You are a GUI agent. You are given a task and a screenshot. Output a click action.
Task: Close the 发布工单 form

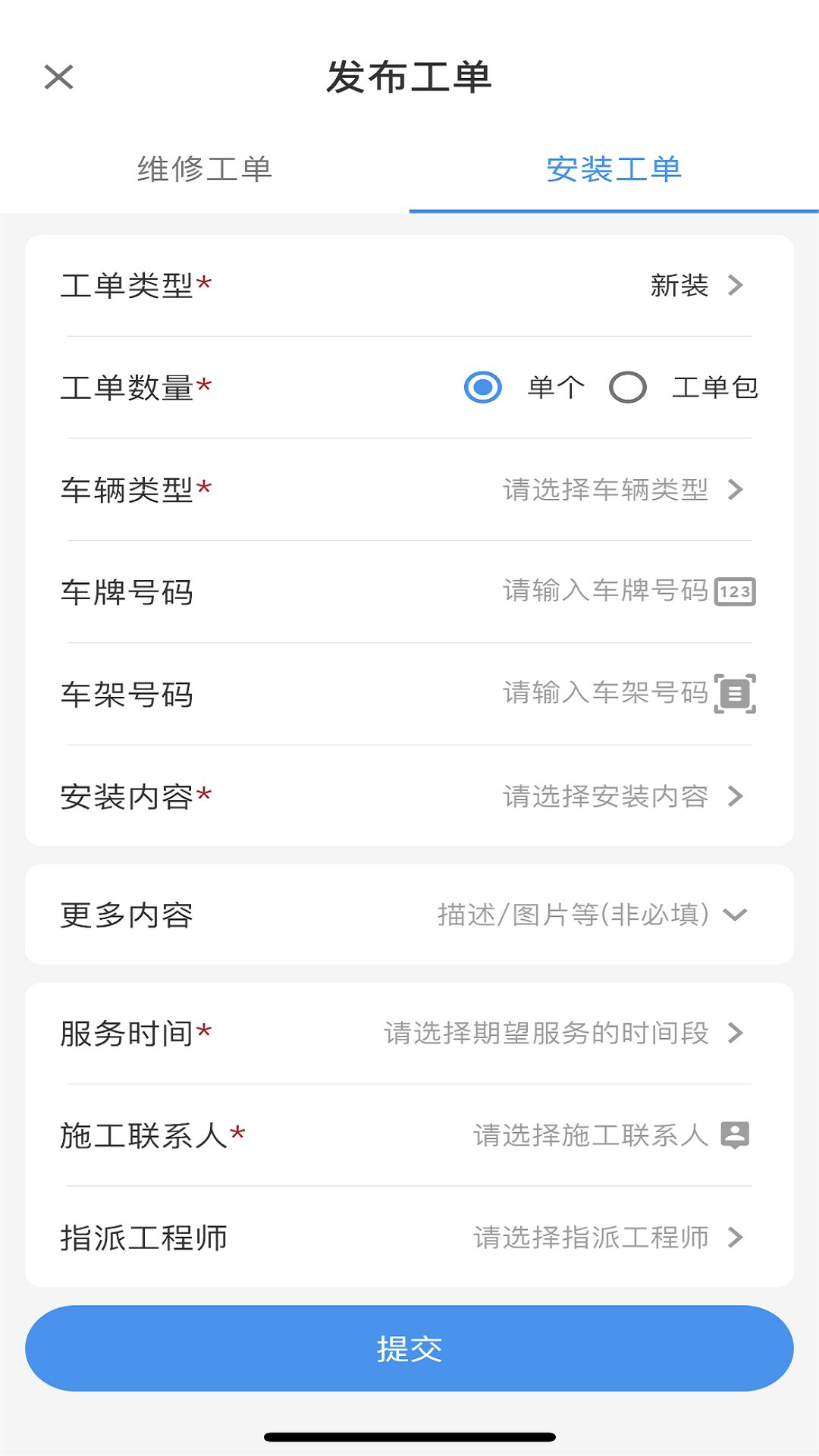coord(58,77)
